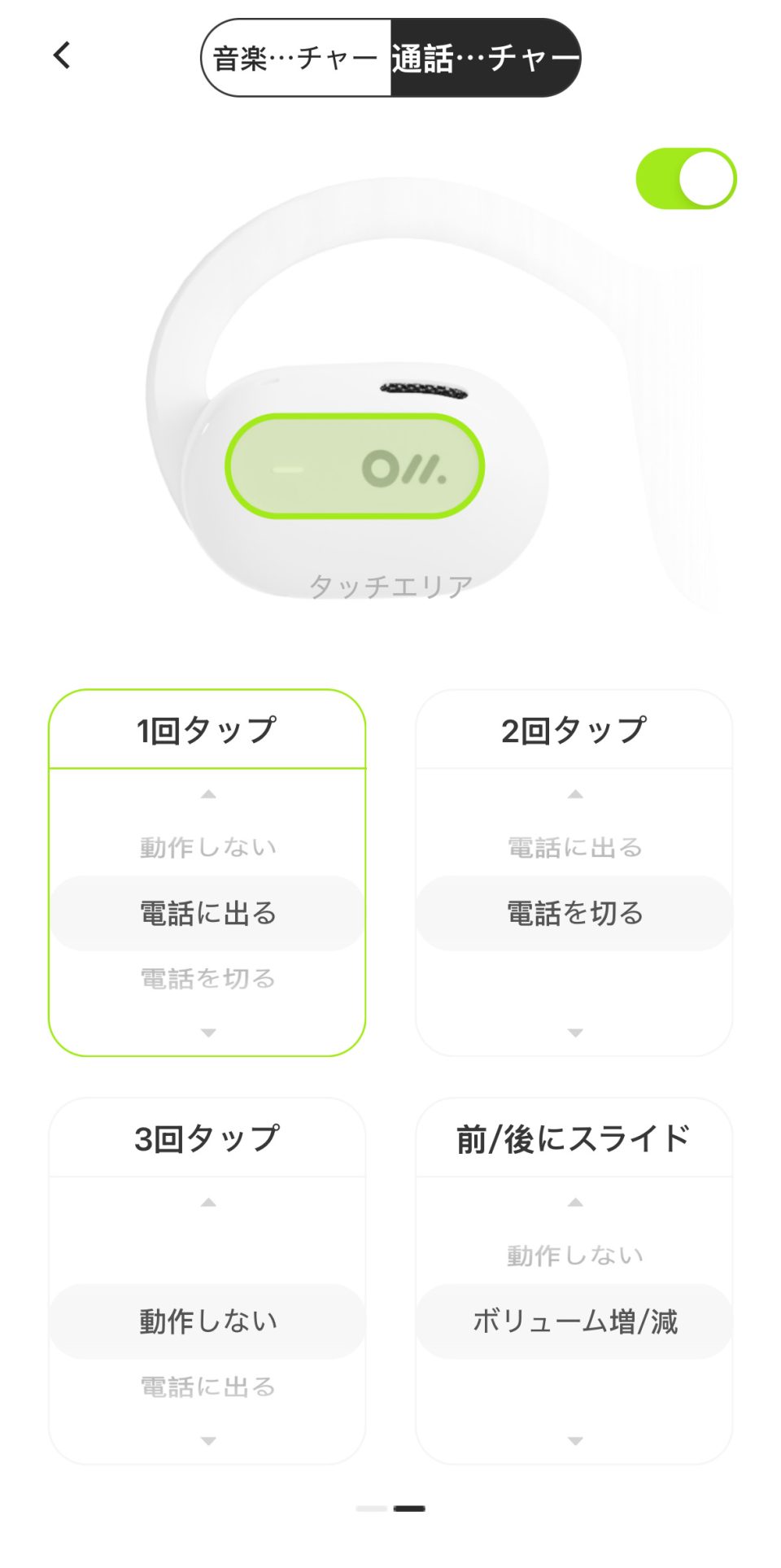Switch to the 音楽ジェスチャー tab
The width and height of the screenshot is (781, 1568).
click(291, 57)
